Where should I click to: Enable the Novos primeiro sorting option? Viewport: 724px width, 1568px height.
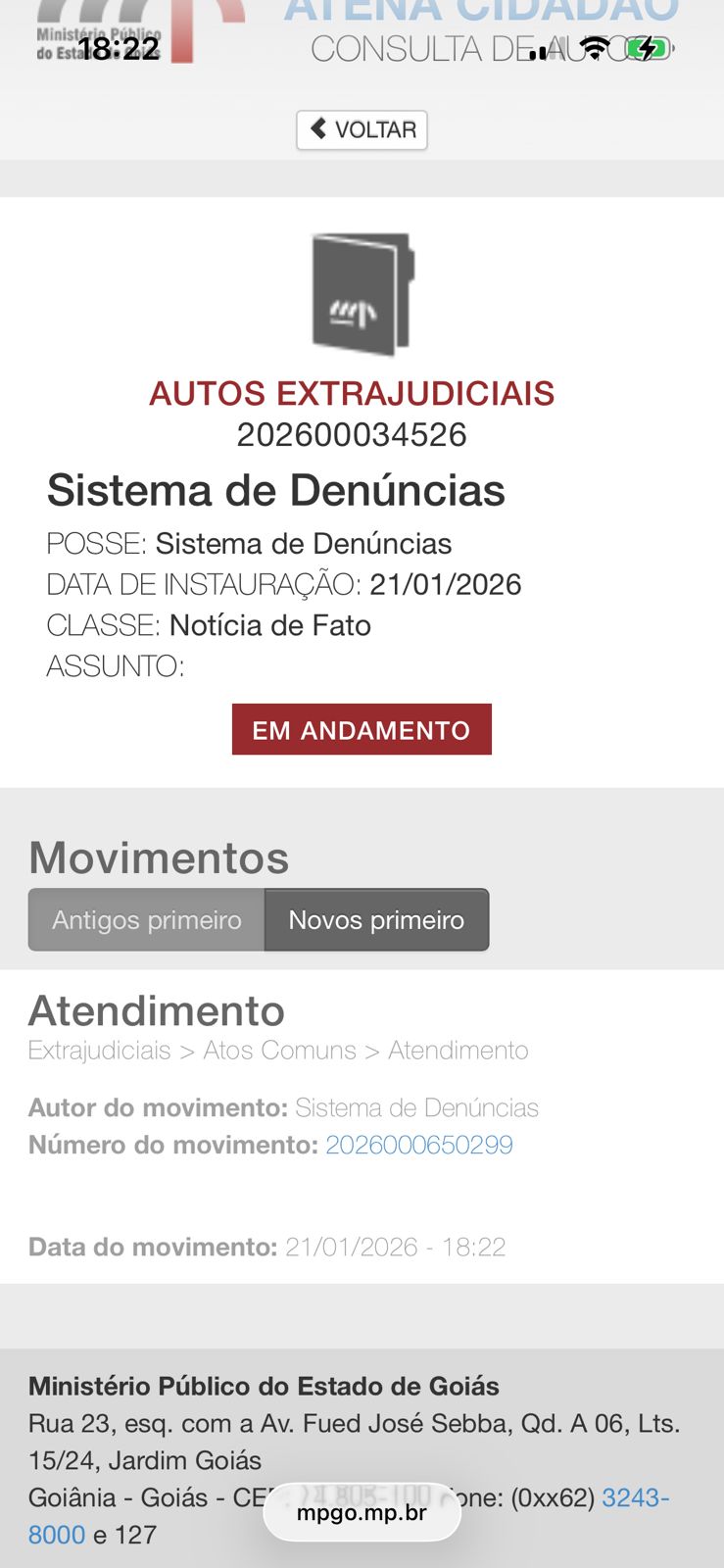(x=376, y=919)
